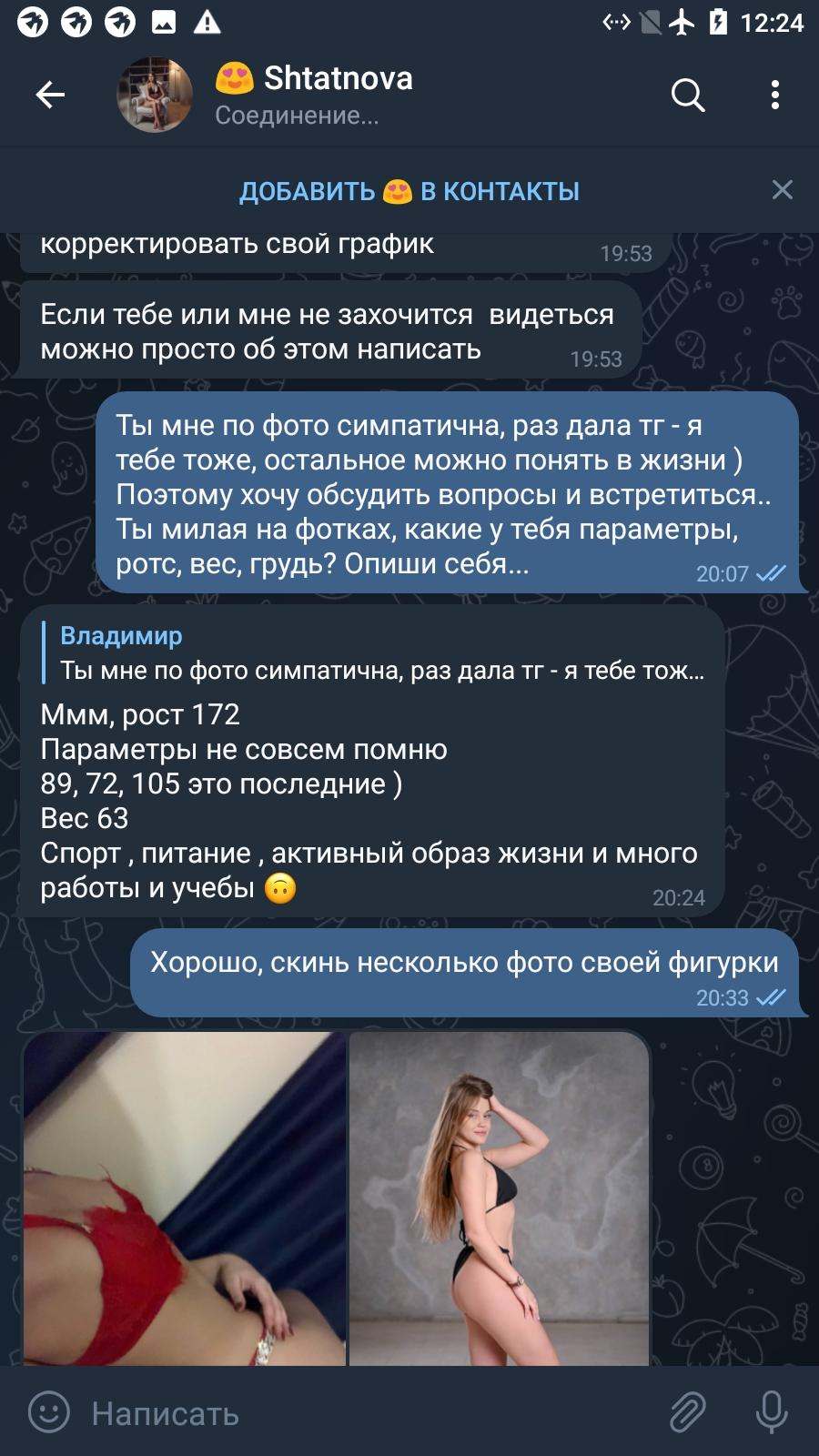Dismiss the add-to-contacts banner
The height and width of the screenshot is (1456, 819).
coord(782,189)
